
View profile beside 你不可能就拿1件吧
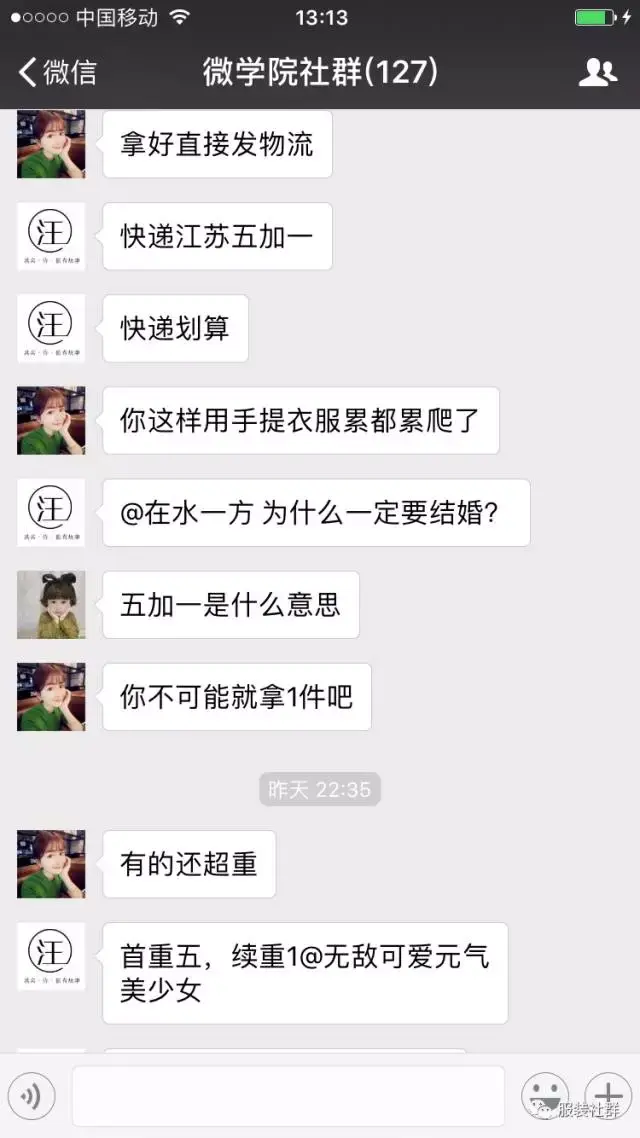point(51,697)
